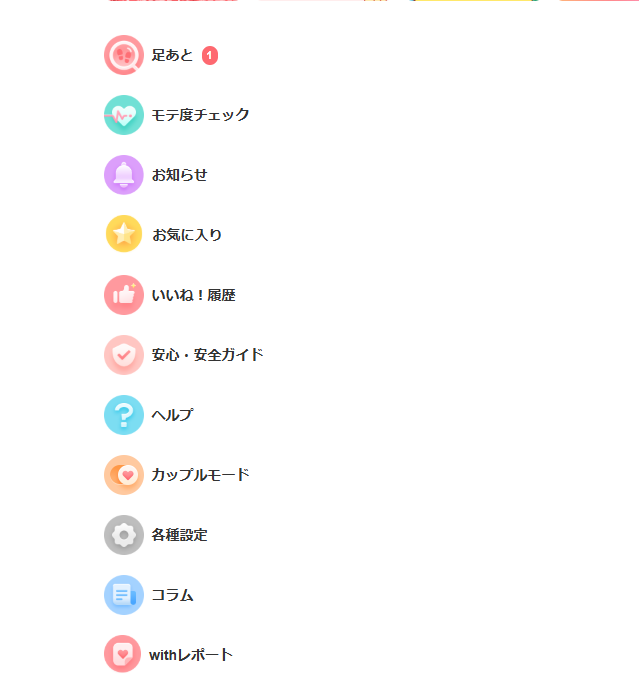Read the コラム section

coord(172,595)
